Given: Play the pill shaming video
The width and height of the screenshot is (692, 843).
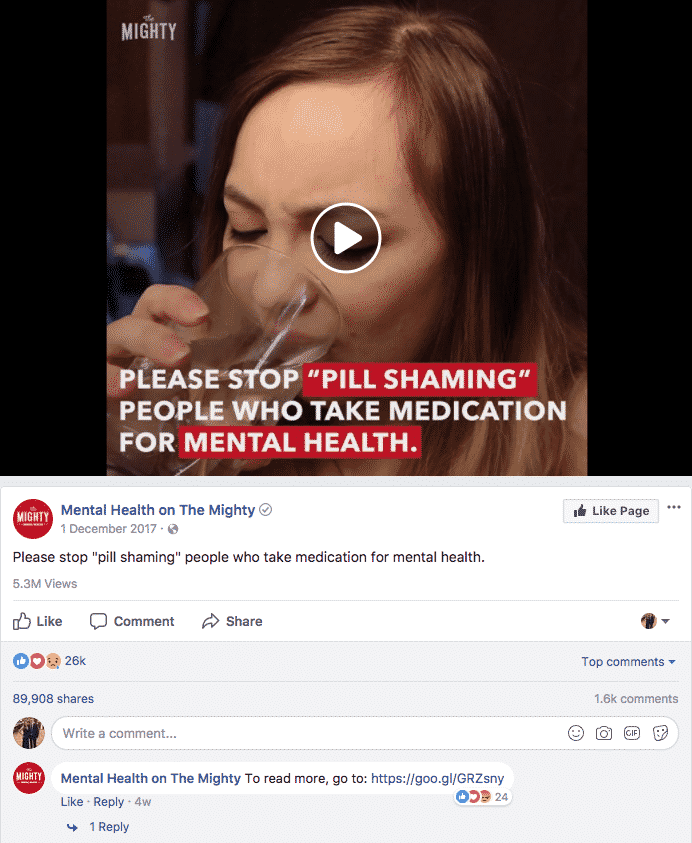Looking at the screenshot, I should [x=345, y=238].
